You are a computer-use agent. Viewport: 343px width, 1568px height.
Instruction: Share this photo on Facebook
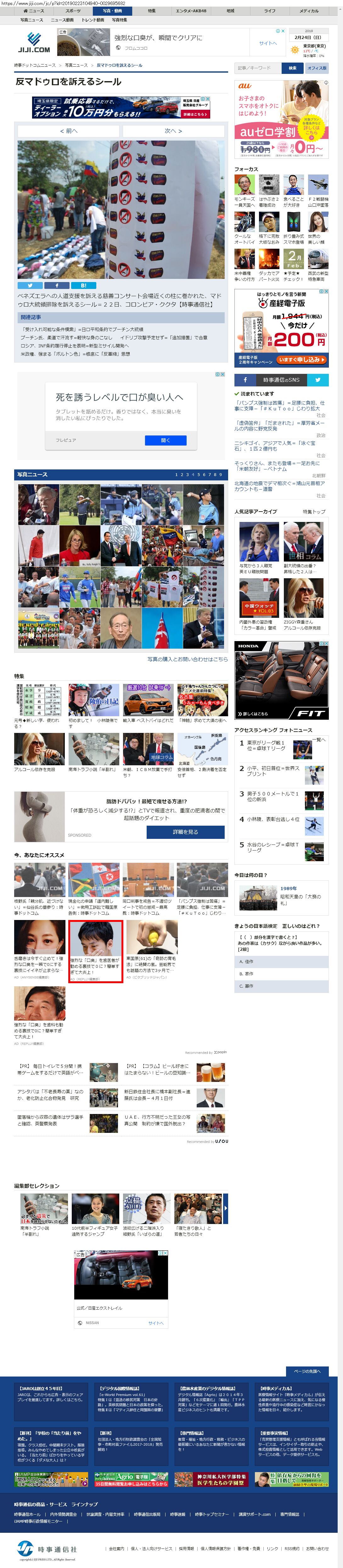57,285
